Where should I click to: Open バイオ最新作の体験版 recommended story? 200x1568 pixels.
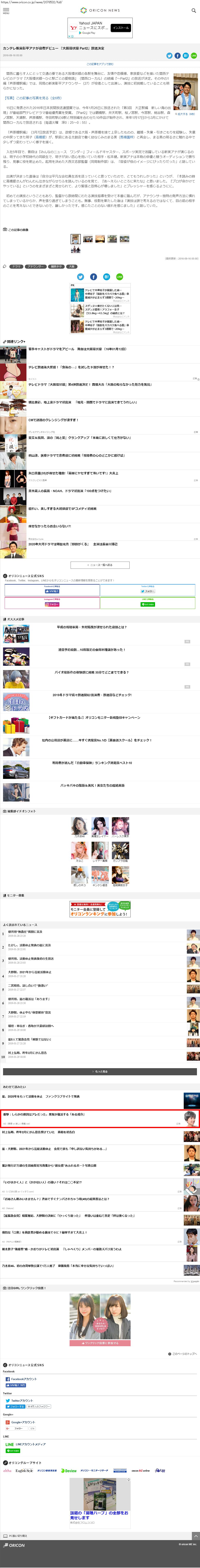tap(91, 672)
